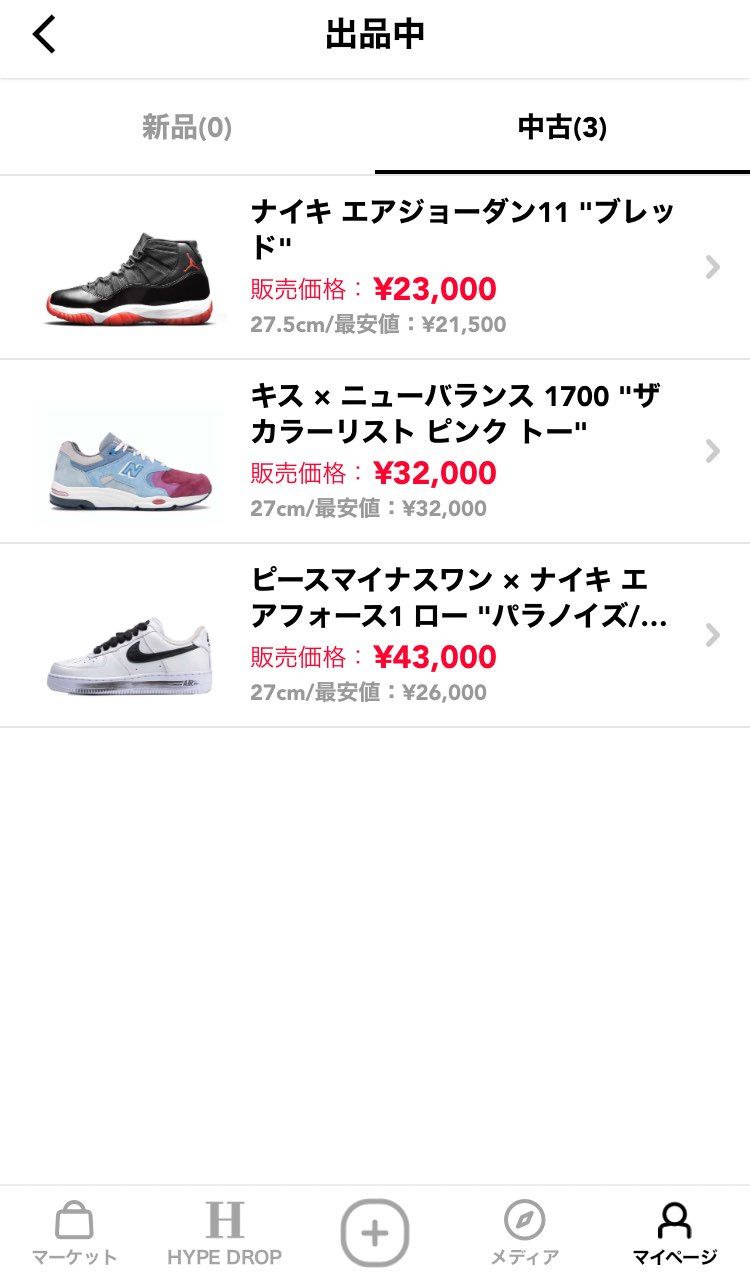
Task: Select the 中古(3) tab
Action: [562, 127]
